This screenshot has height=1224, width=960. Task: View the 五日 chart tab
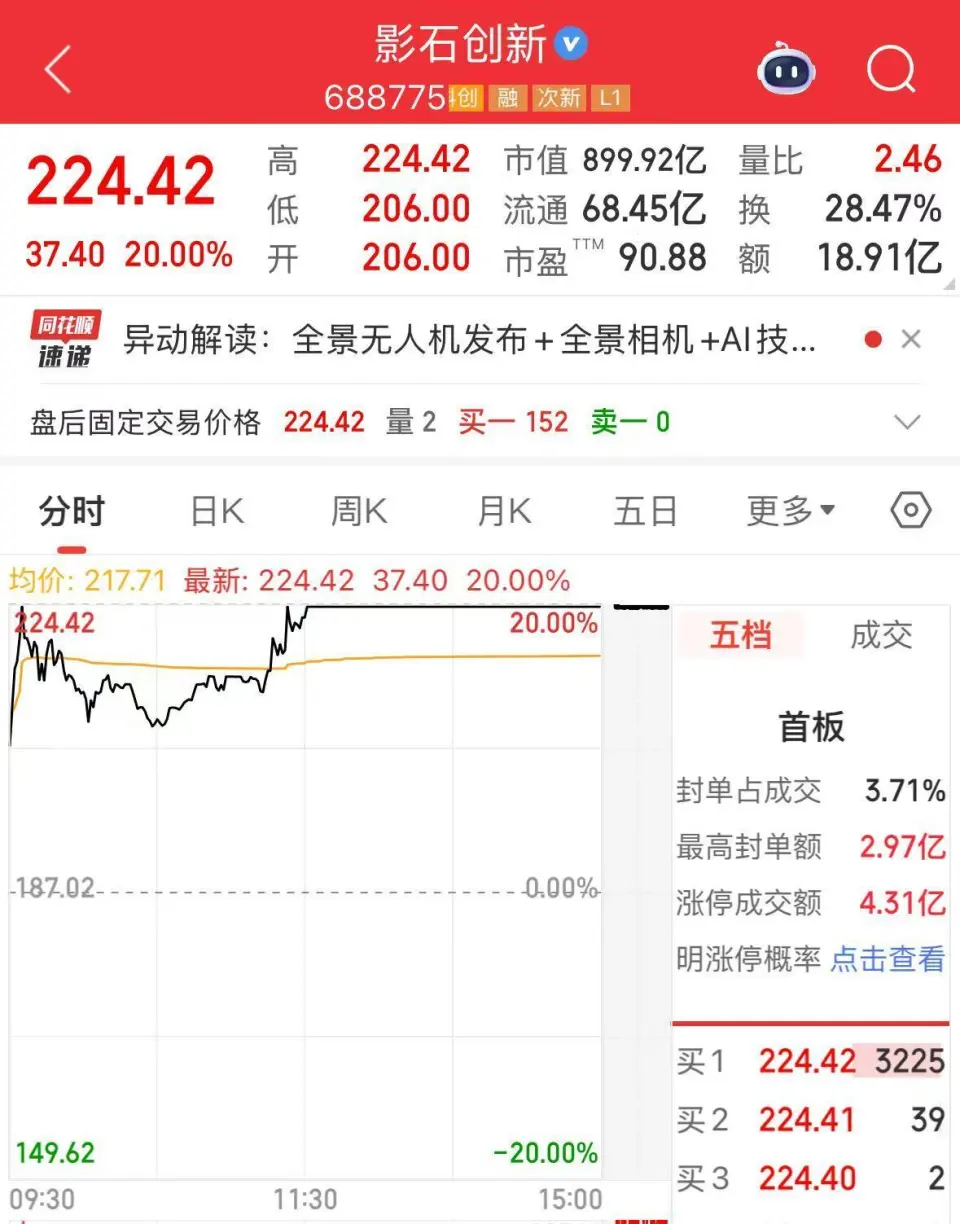tap(645, 512)
